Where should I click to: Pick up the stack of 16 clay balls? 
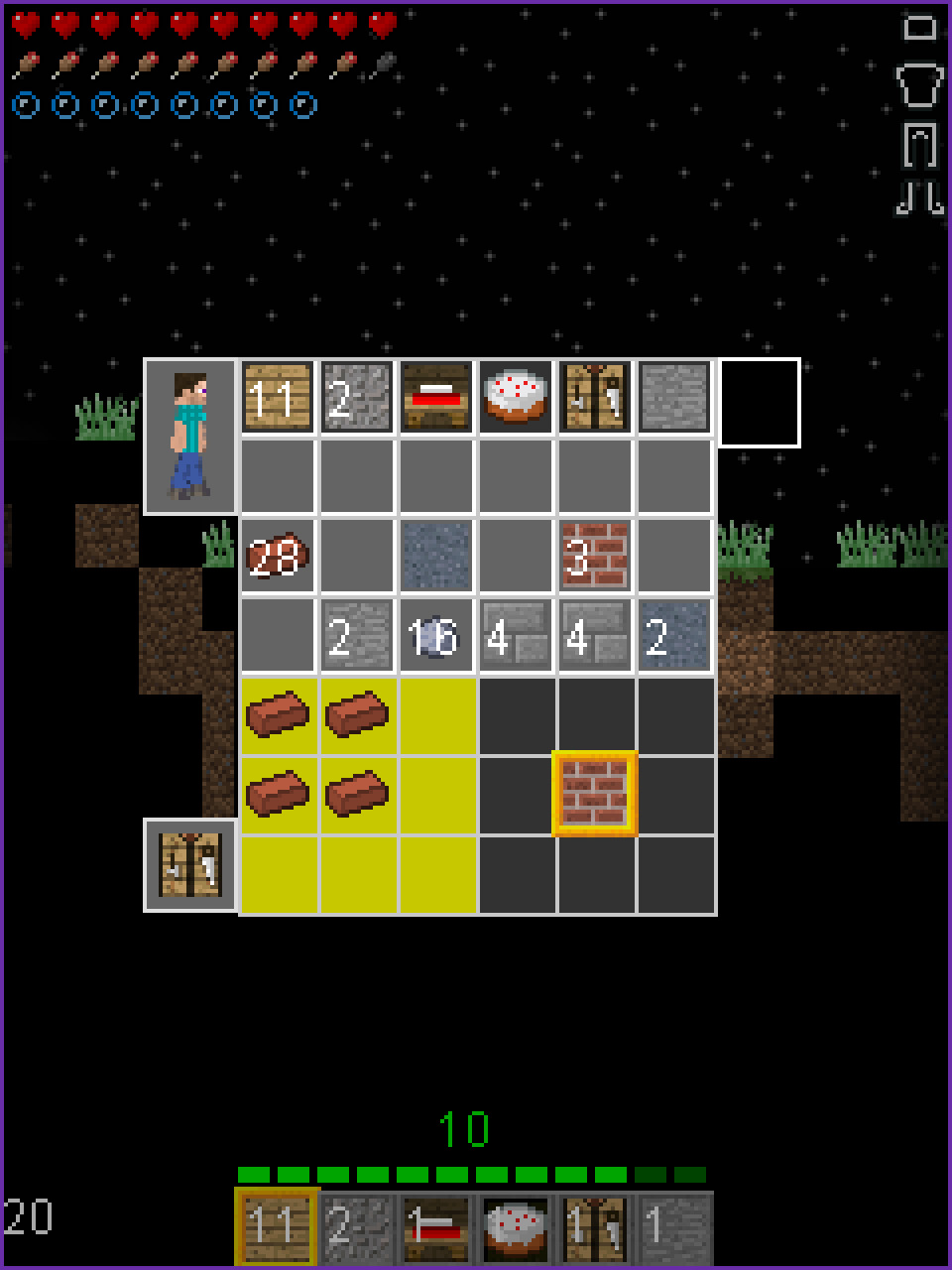[436, 636]
